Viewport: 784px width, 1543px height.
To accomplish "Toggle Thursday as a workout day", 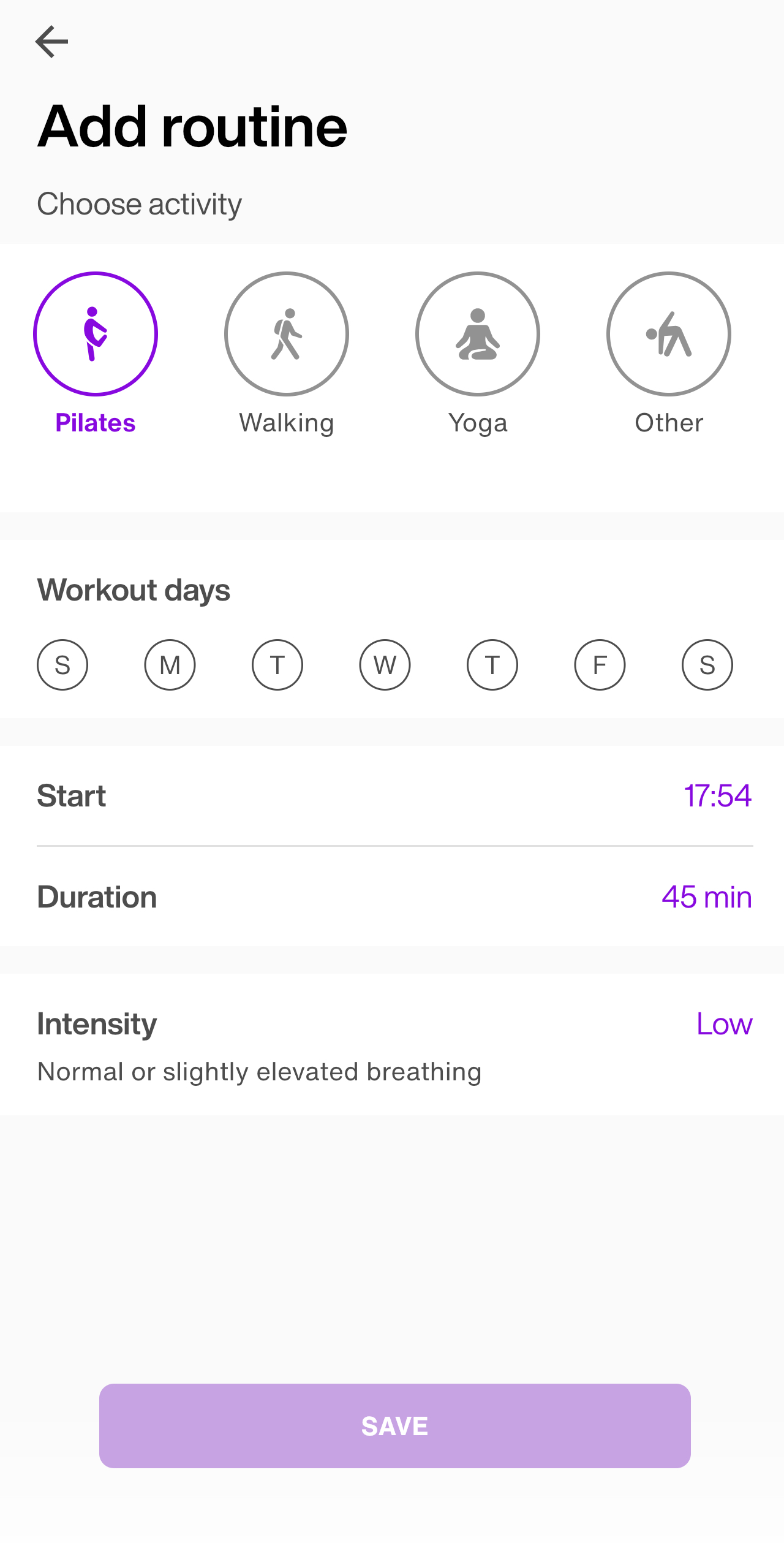I will tap(492, 665).
